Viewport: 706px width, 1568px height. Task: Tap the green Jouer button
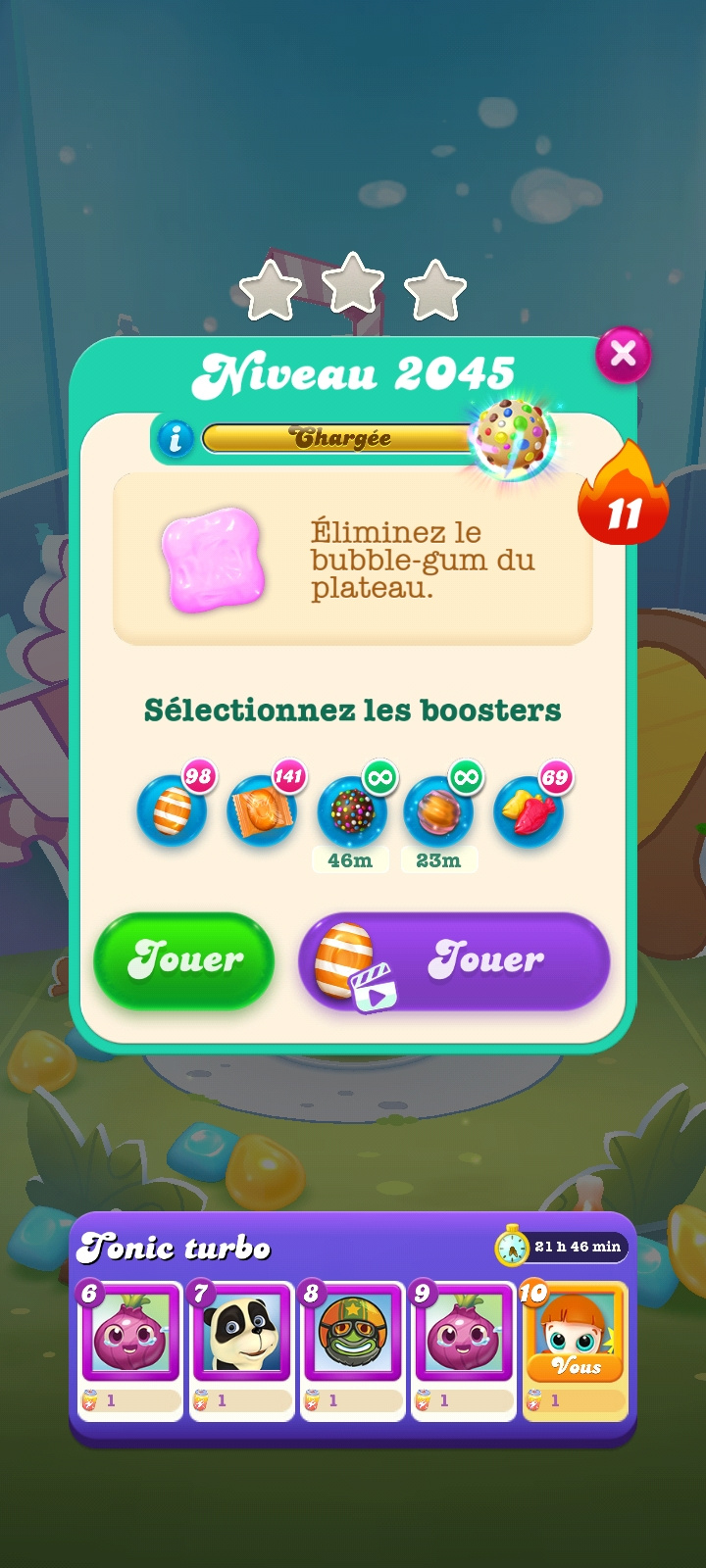click(184, 960)
